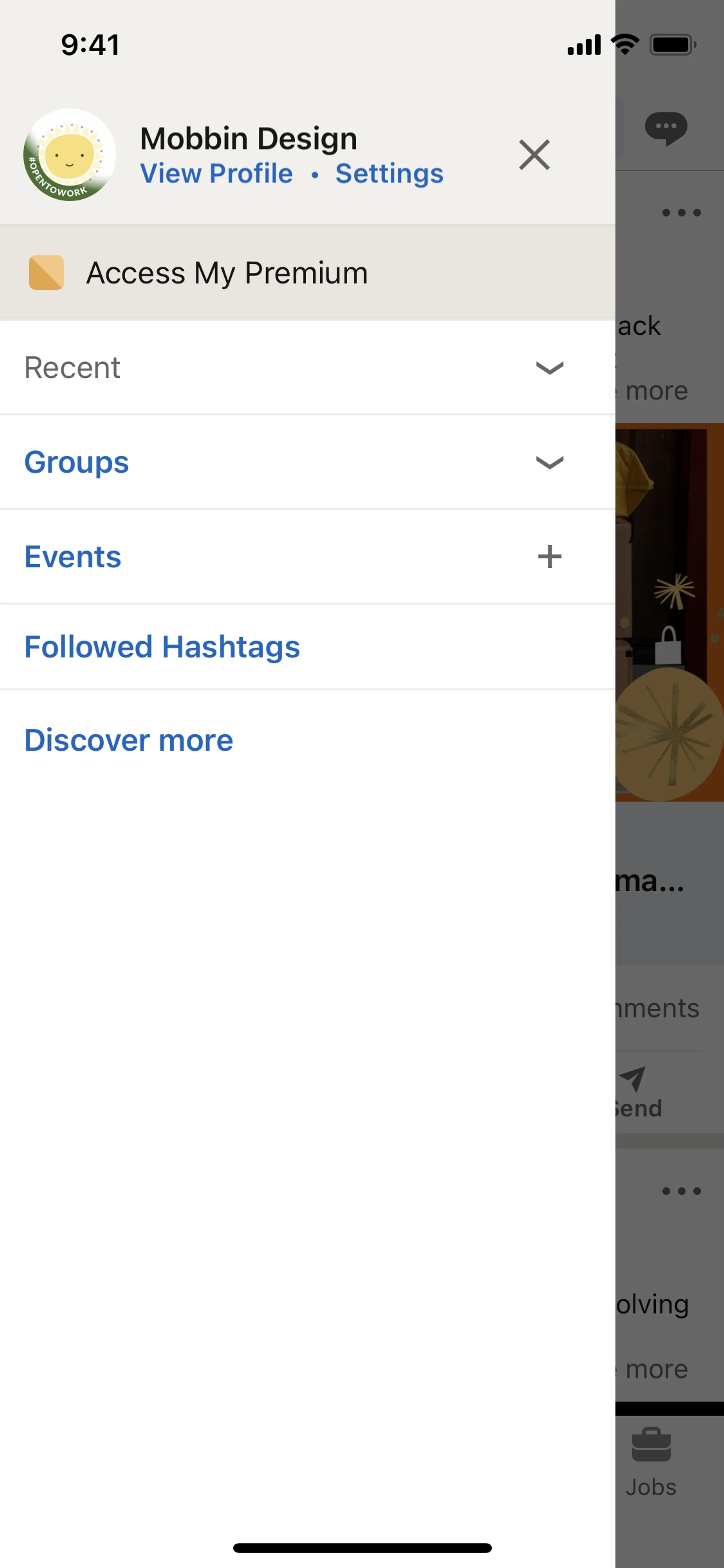The height and width of the screenshot is (1568, 724).
Task: Go to Settings
Action: click(x=389, y=174)
